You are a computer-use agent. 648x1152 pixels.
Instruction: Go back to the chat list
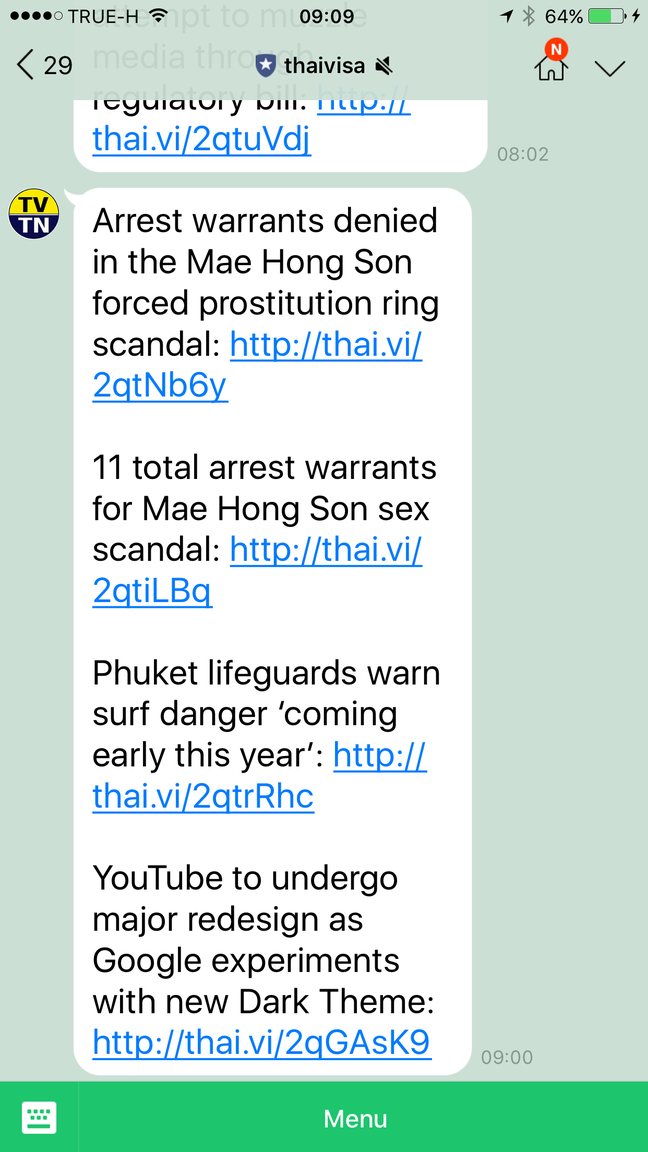[x=44, y=66]
